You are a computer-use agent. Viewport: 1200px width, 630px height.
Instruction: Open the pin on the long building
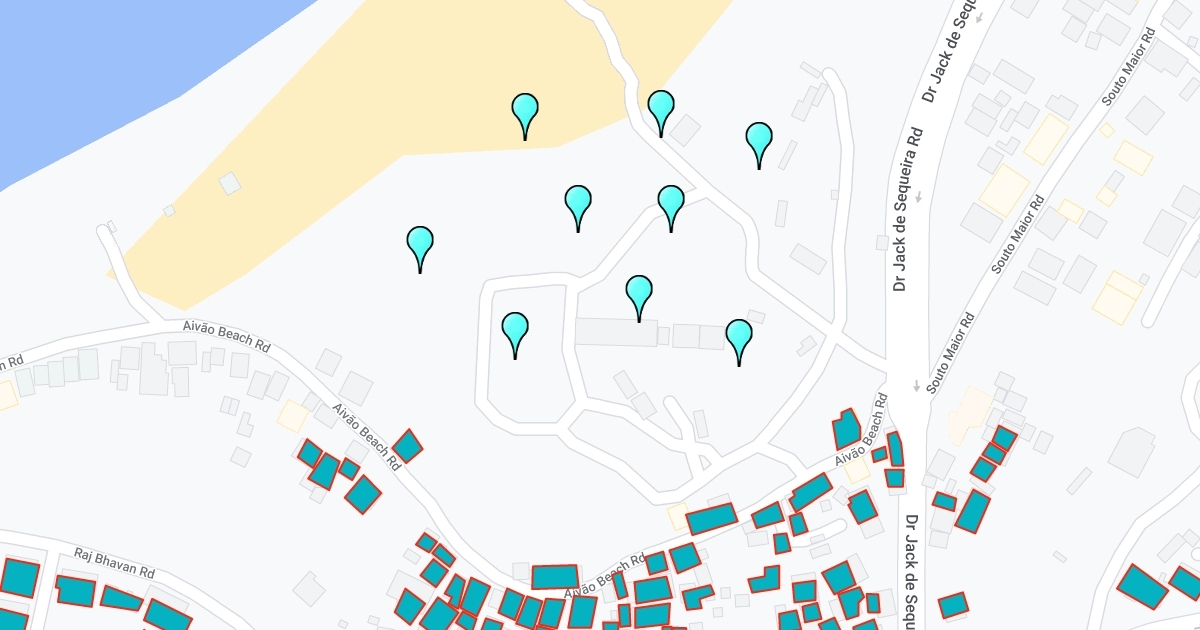tap(639, 294)
